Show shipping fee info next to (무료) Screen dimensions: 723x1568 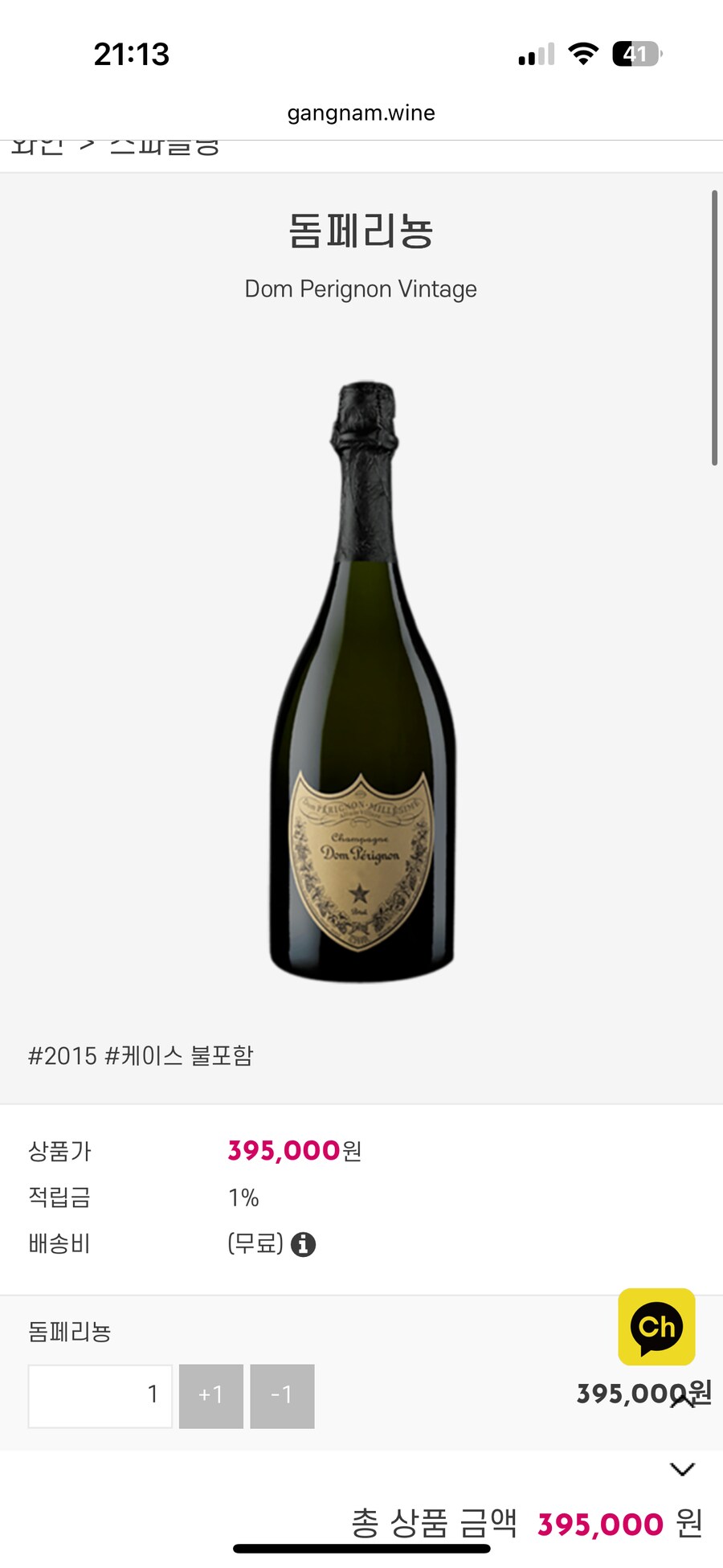303,1245
